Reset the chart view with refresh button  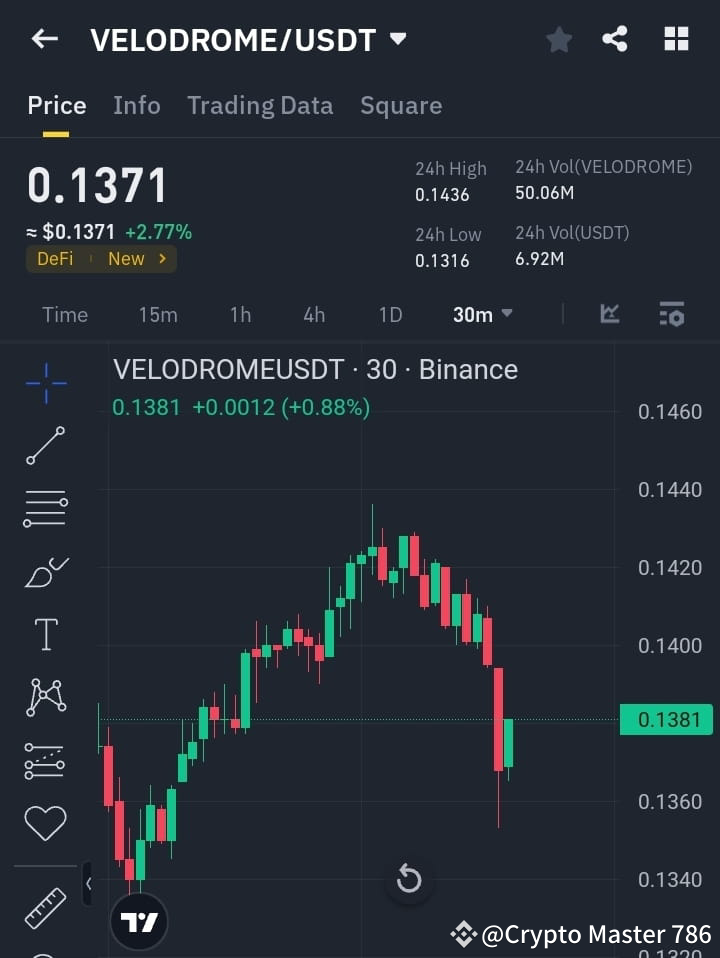pyautogui.click(x=409, y=879)
